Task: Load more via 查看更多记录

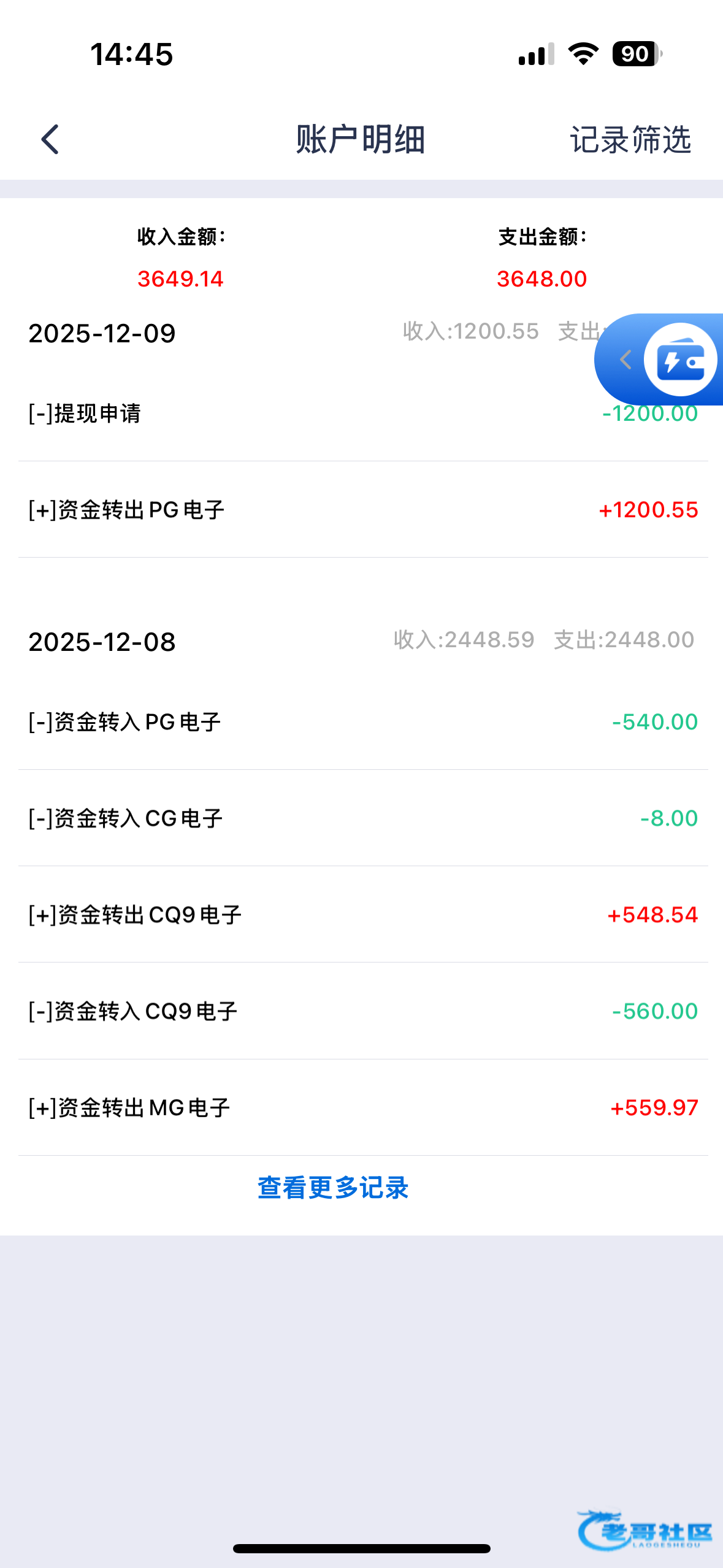Action: [333, 1188]
